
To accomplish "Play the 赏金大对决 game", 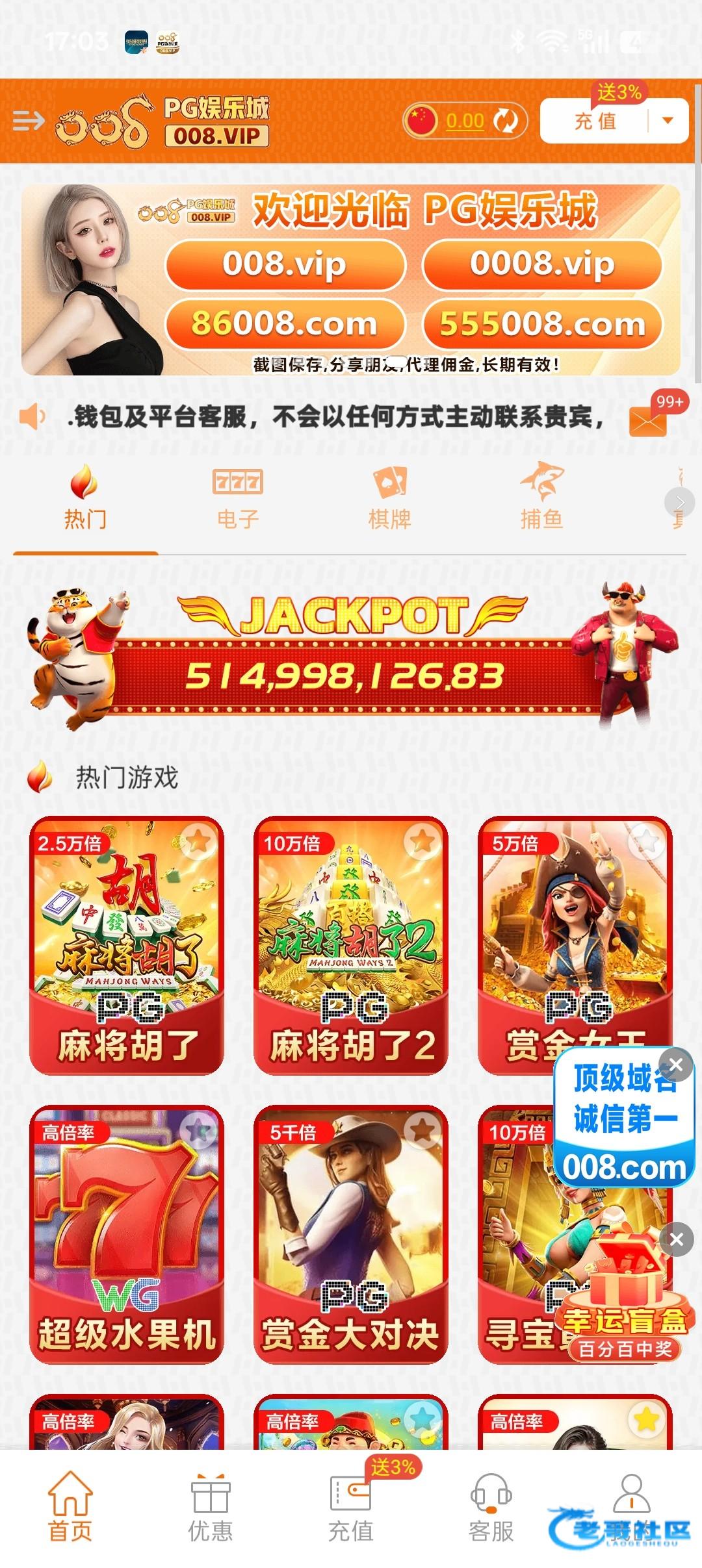I will pyautogui.click(x=351, y=1234).
